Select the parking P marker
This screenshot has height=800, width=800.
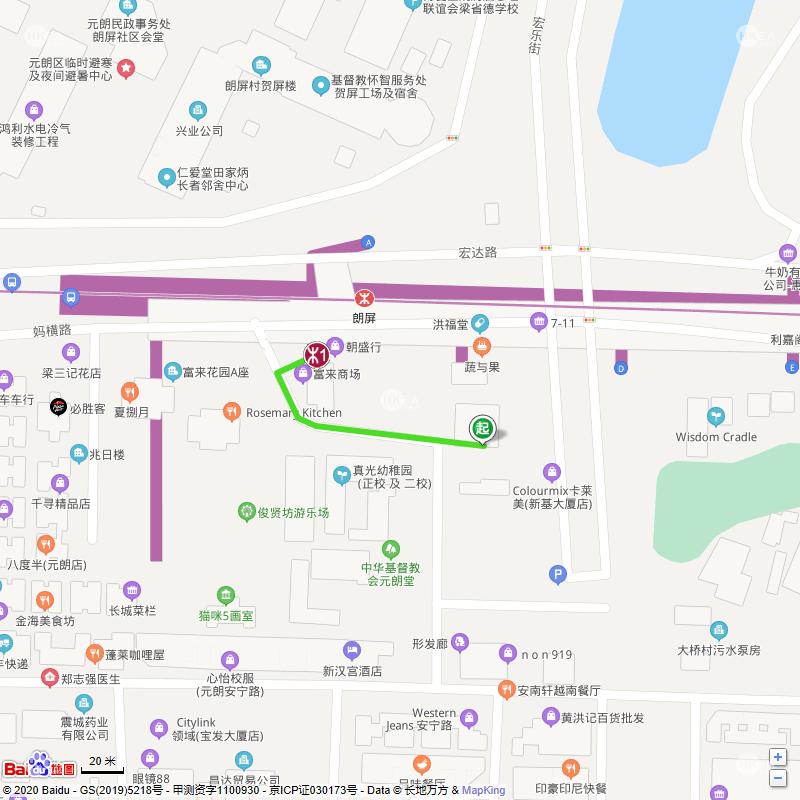click(558, 574)
